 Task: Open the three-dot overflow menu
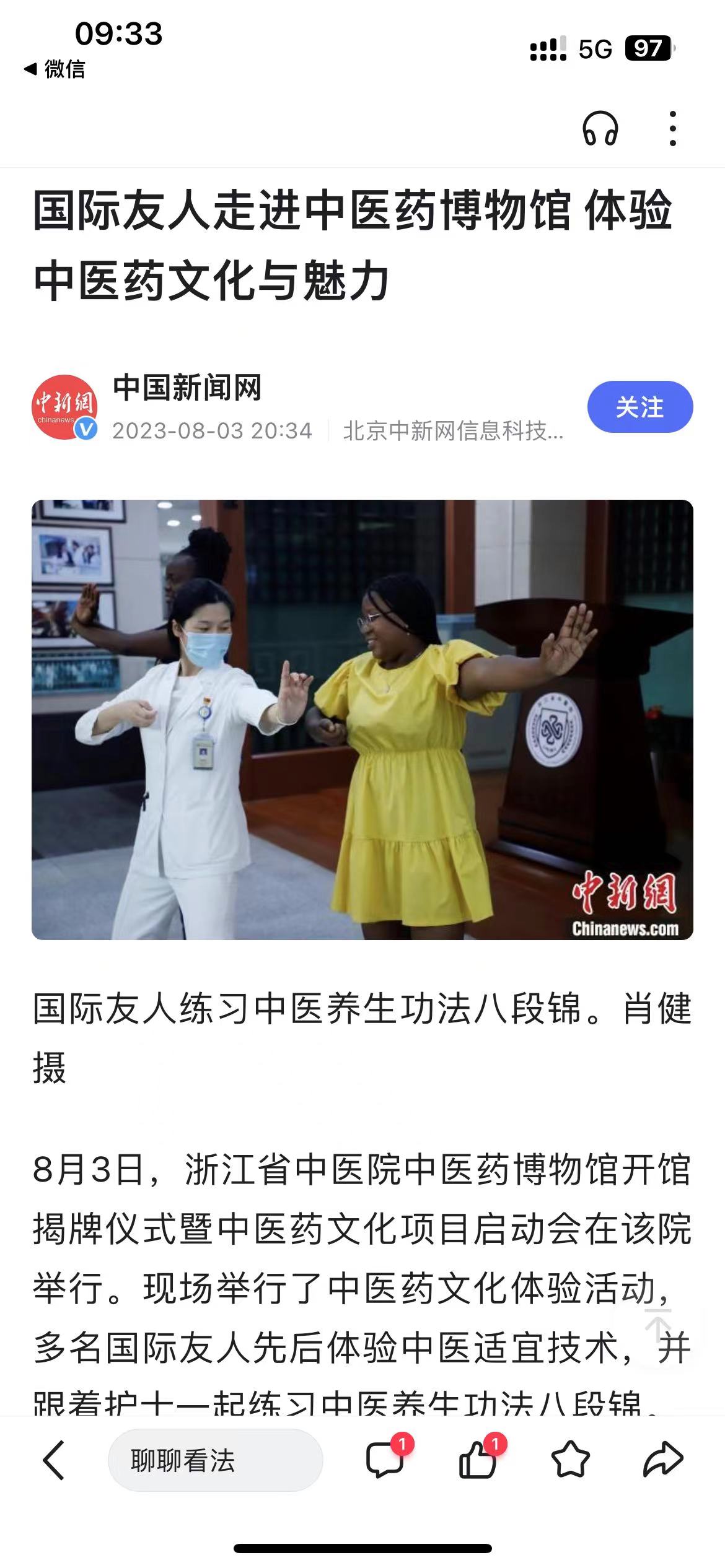point(672,129)
